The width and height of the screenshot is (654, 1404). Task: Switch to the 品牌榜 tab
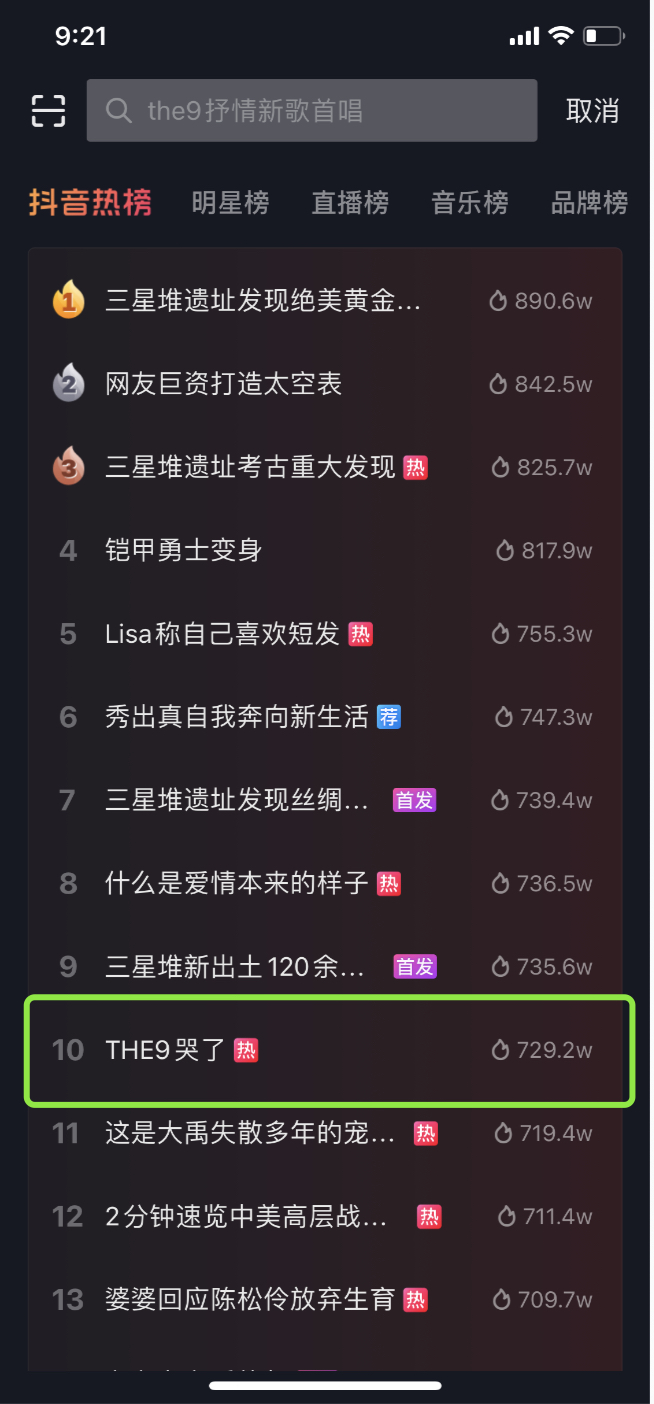(588, 203)
